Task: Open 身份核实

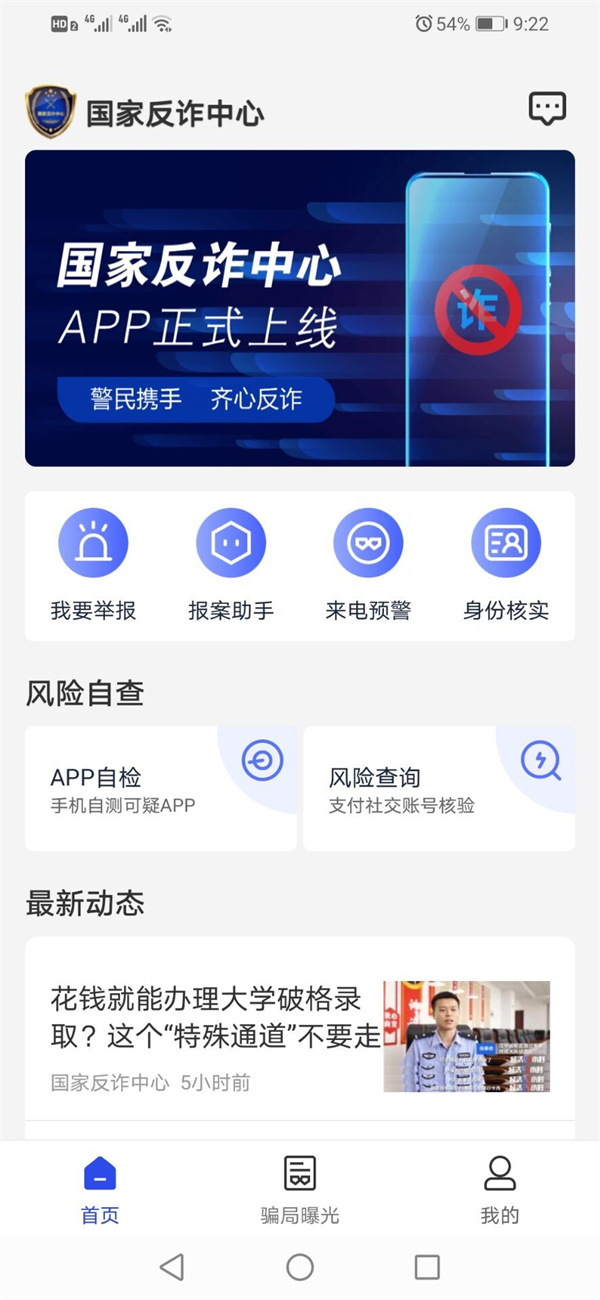Action: pos(506,565)
